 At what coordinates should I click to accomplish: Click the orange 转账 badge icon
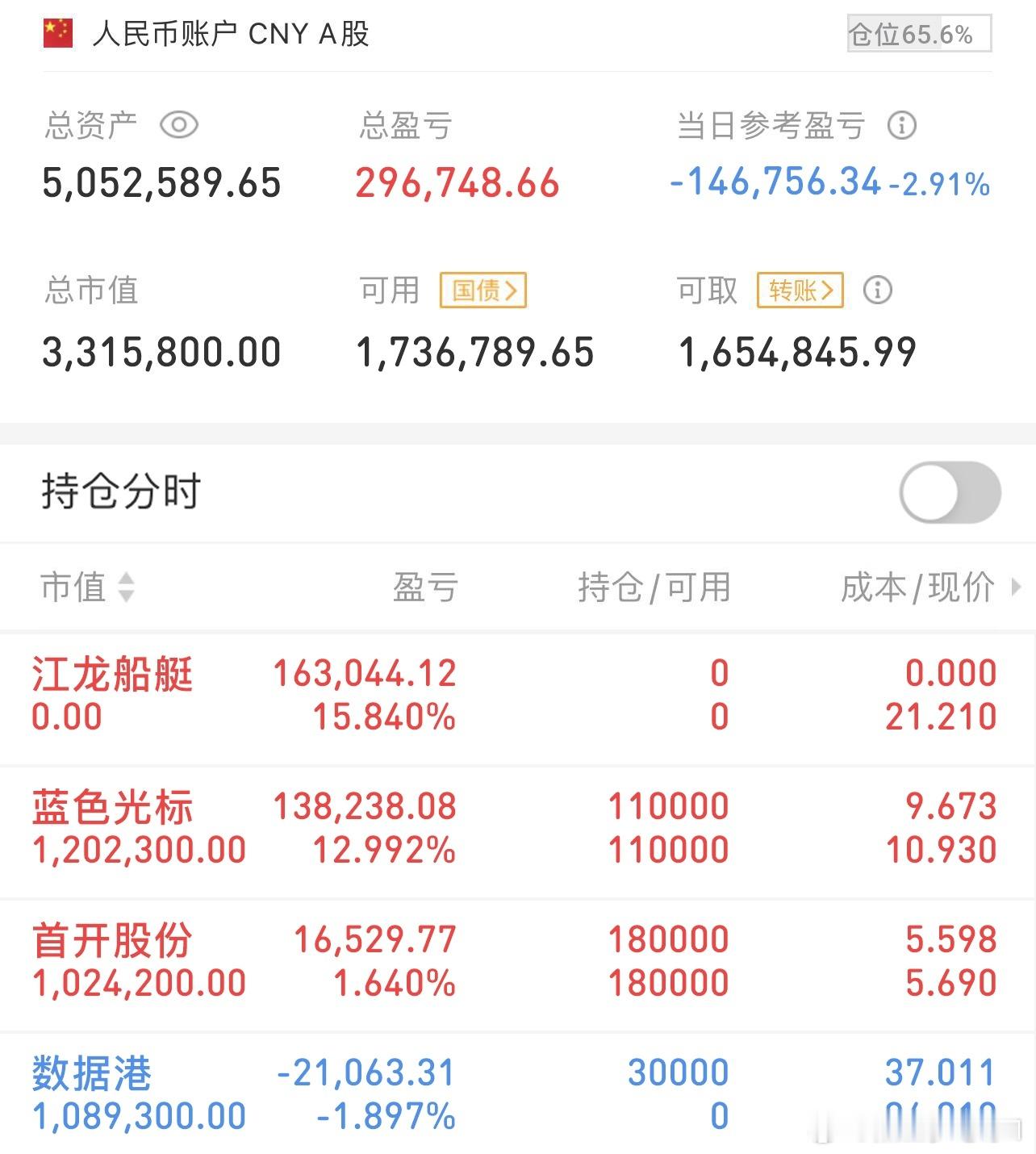pos(800,290)
